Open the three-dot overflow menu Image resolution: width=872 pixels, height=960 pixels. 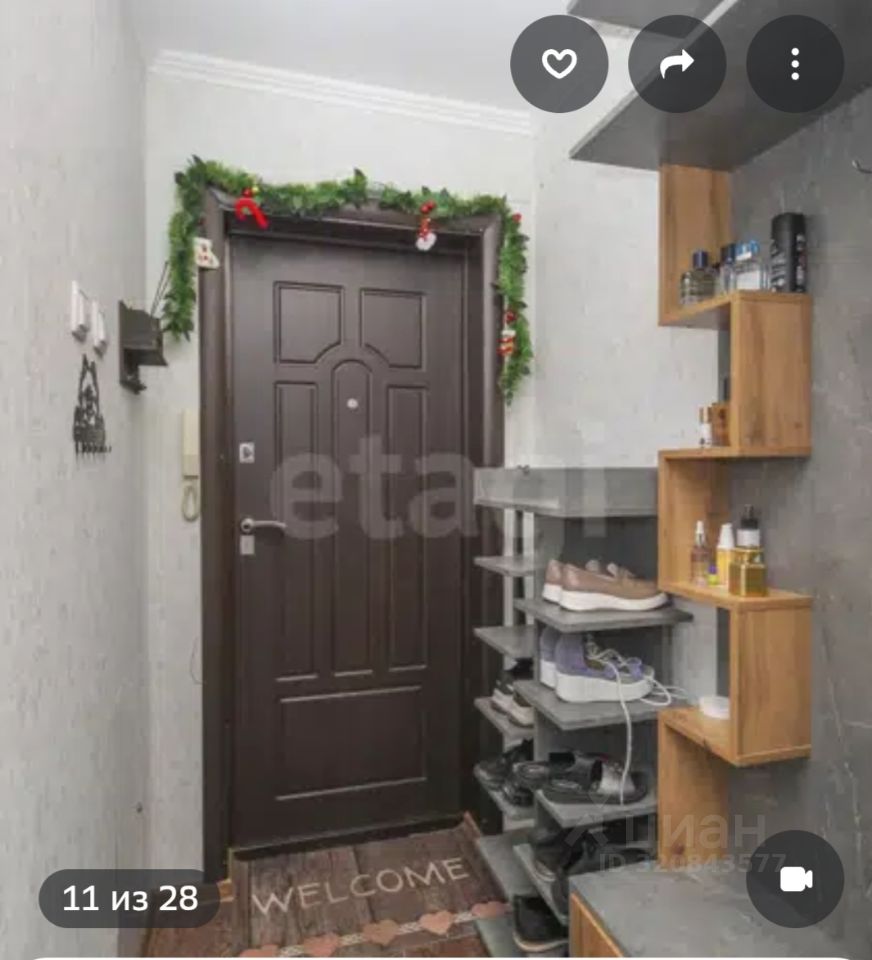click(795, 64)
